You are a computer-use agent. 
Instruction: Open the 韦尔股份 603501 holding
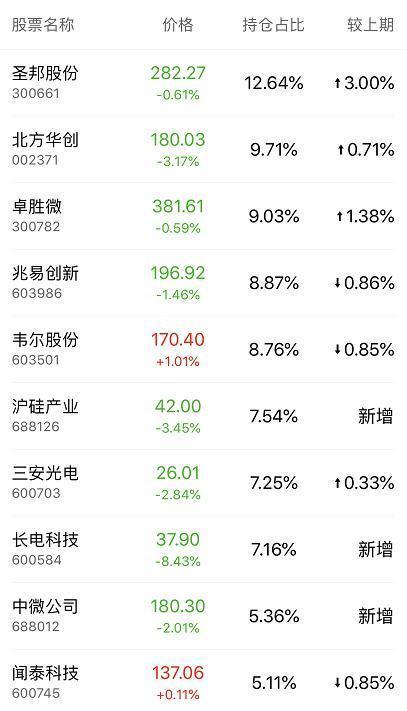pyautogui.click(x=204, y=350)
